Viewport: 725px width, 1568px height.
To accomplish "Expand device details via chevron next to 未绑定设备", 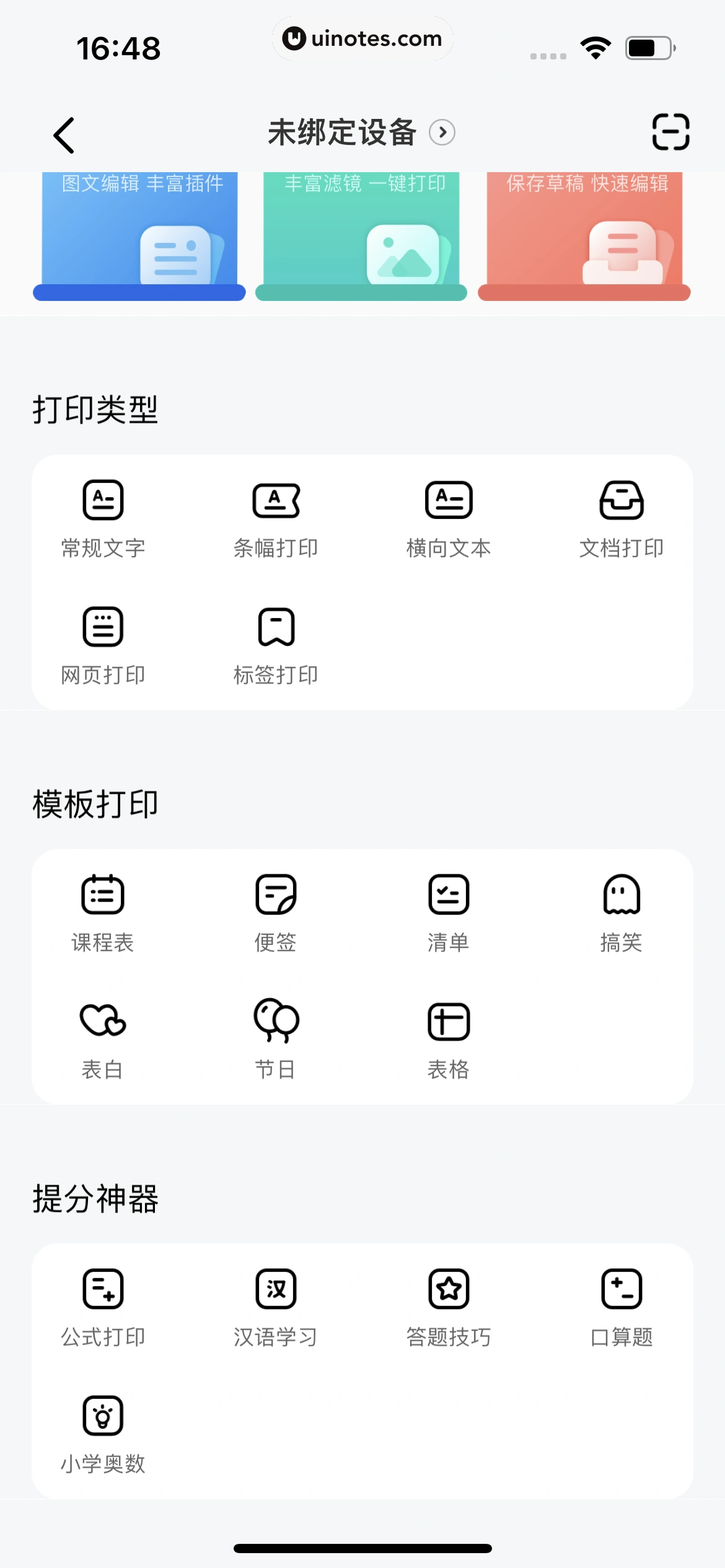I will point(442,133).
